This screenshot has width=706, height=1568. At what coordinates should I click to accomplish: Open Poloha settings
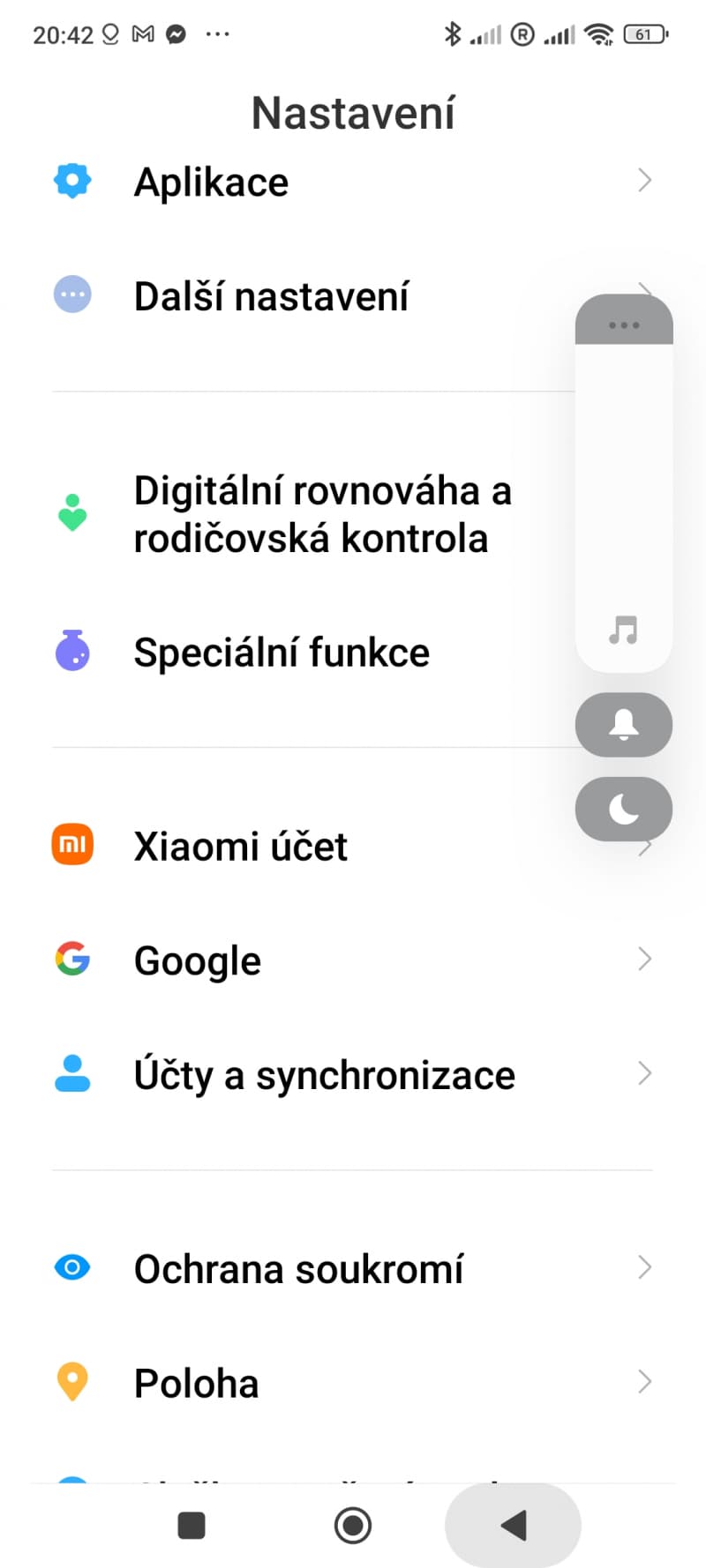tap(353, 1382)
